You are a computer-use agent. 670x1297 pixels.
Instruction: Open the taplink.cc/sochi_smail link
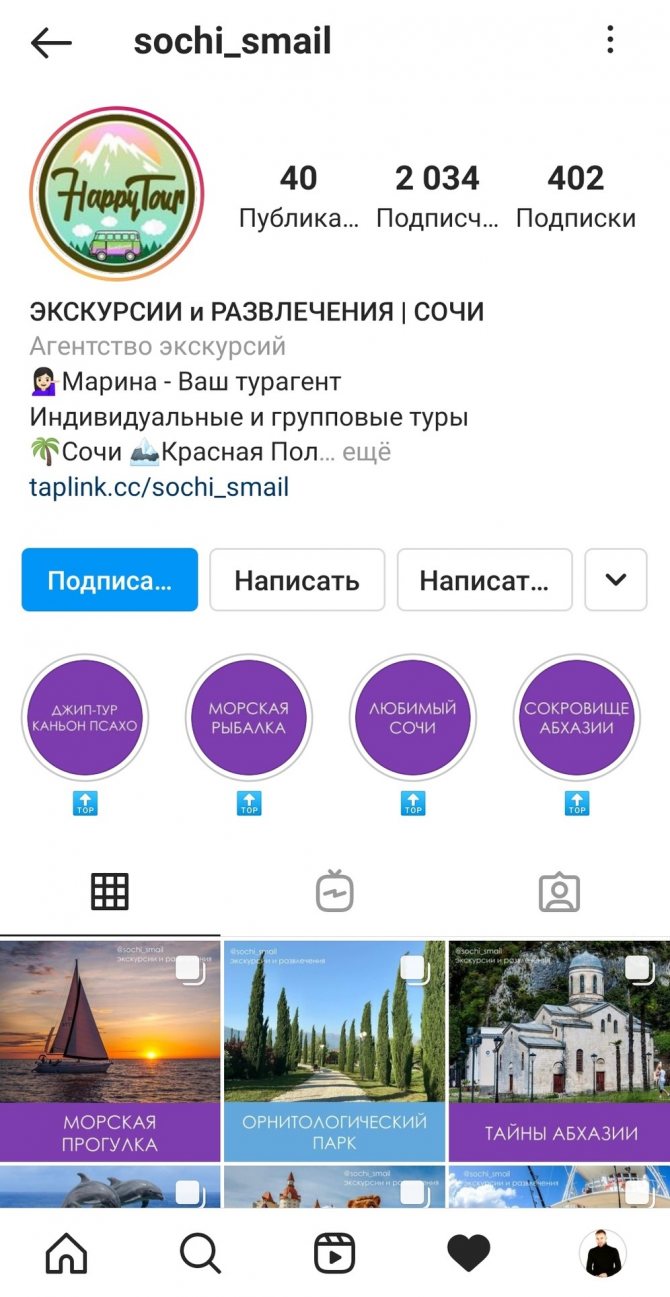[159, 487]
